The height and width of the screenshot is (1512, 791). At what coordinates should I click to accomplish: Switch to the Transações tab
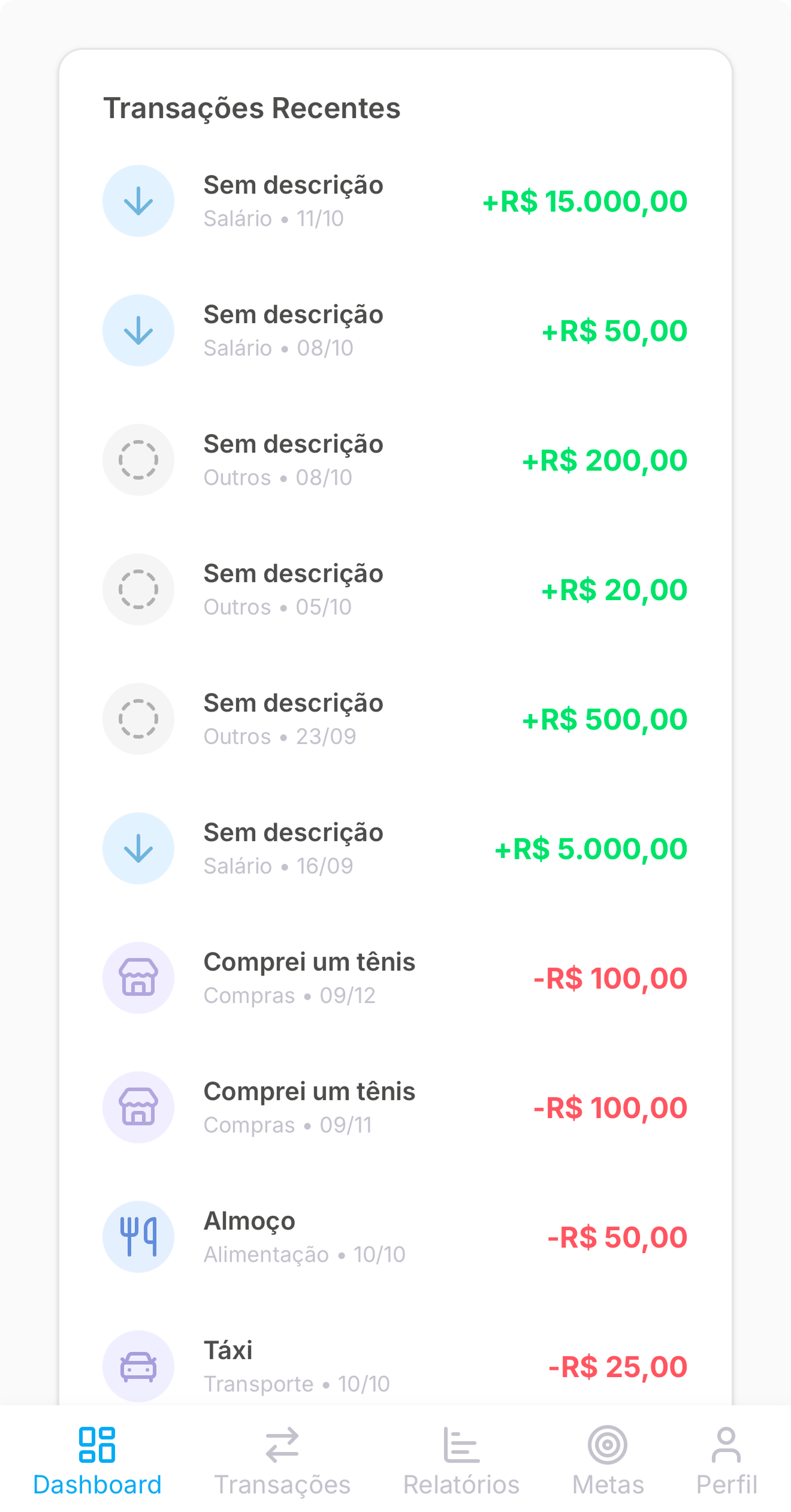pyautogui.click(x=282, y=1460)
